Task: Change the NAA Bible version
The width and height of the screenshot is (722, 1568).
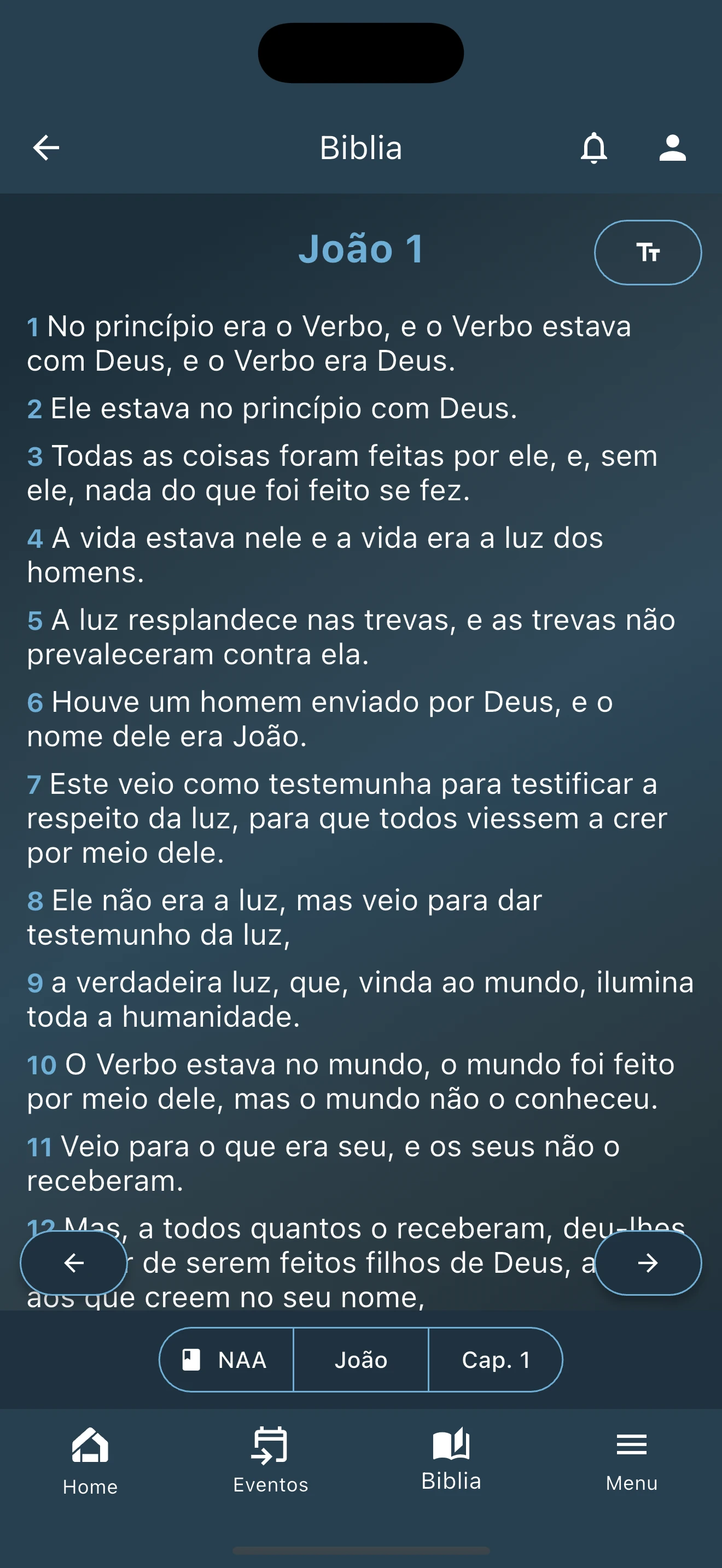Action: pyautogui.click(x=226, y=1360)
